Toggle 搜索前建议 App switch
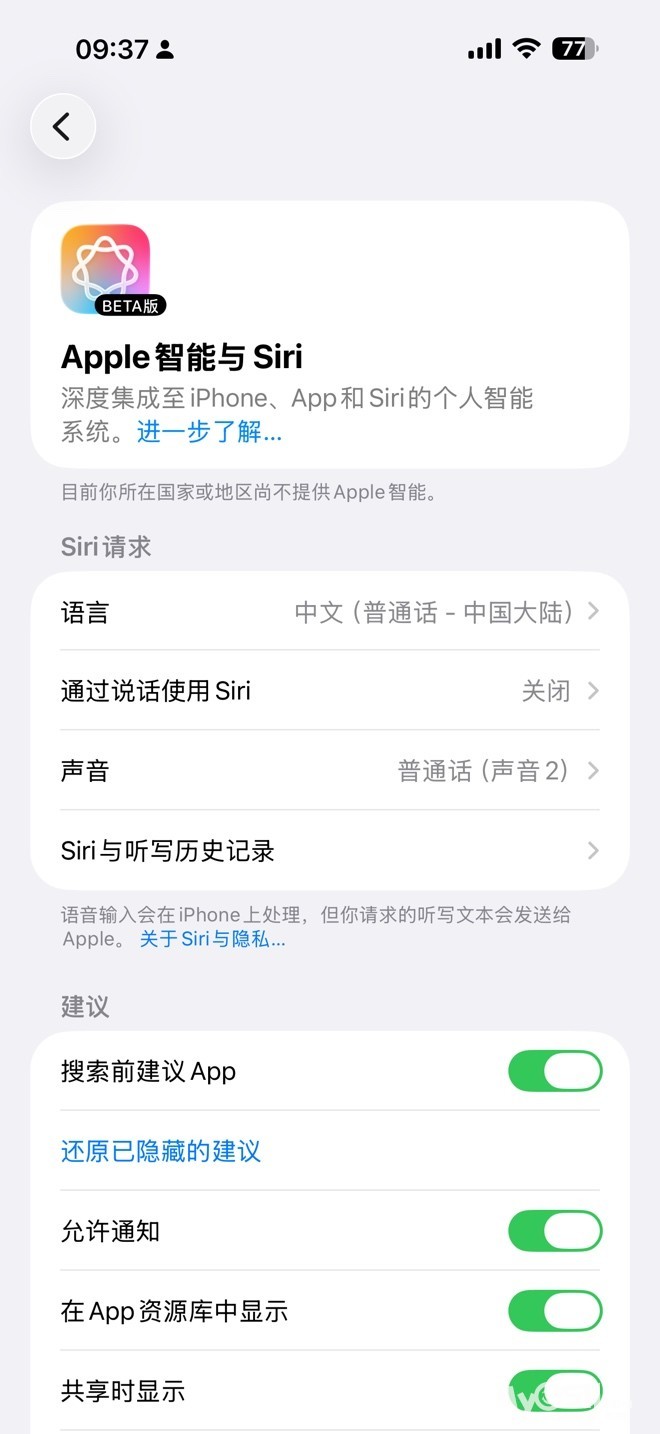This screenshot has width=660, height=1434. point(555,1071)
